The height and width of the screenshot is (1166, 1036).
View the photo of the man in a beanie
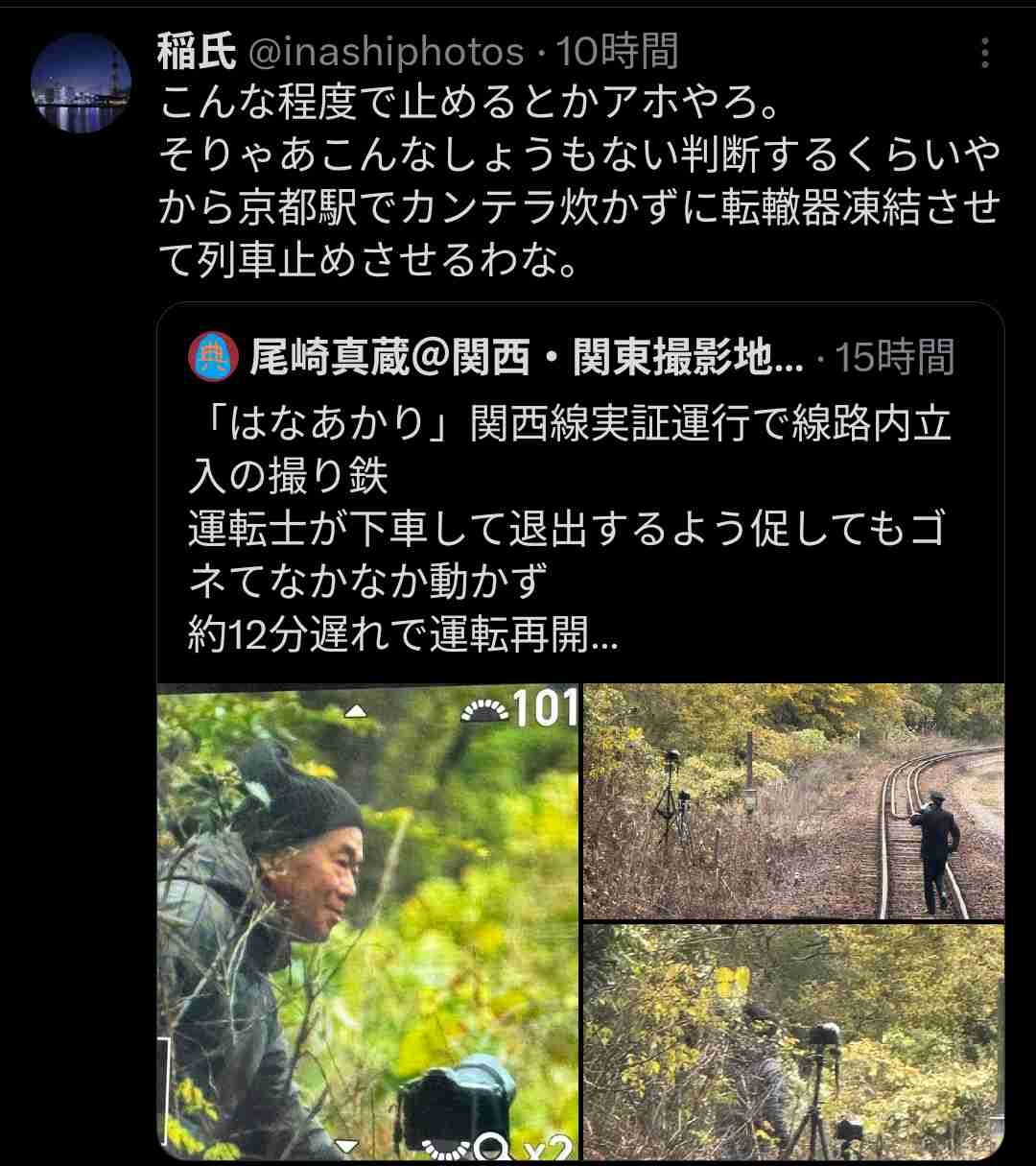[x=367, y=921]
